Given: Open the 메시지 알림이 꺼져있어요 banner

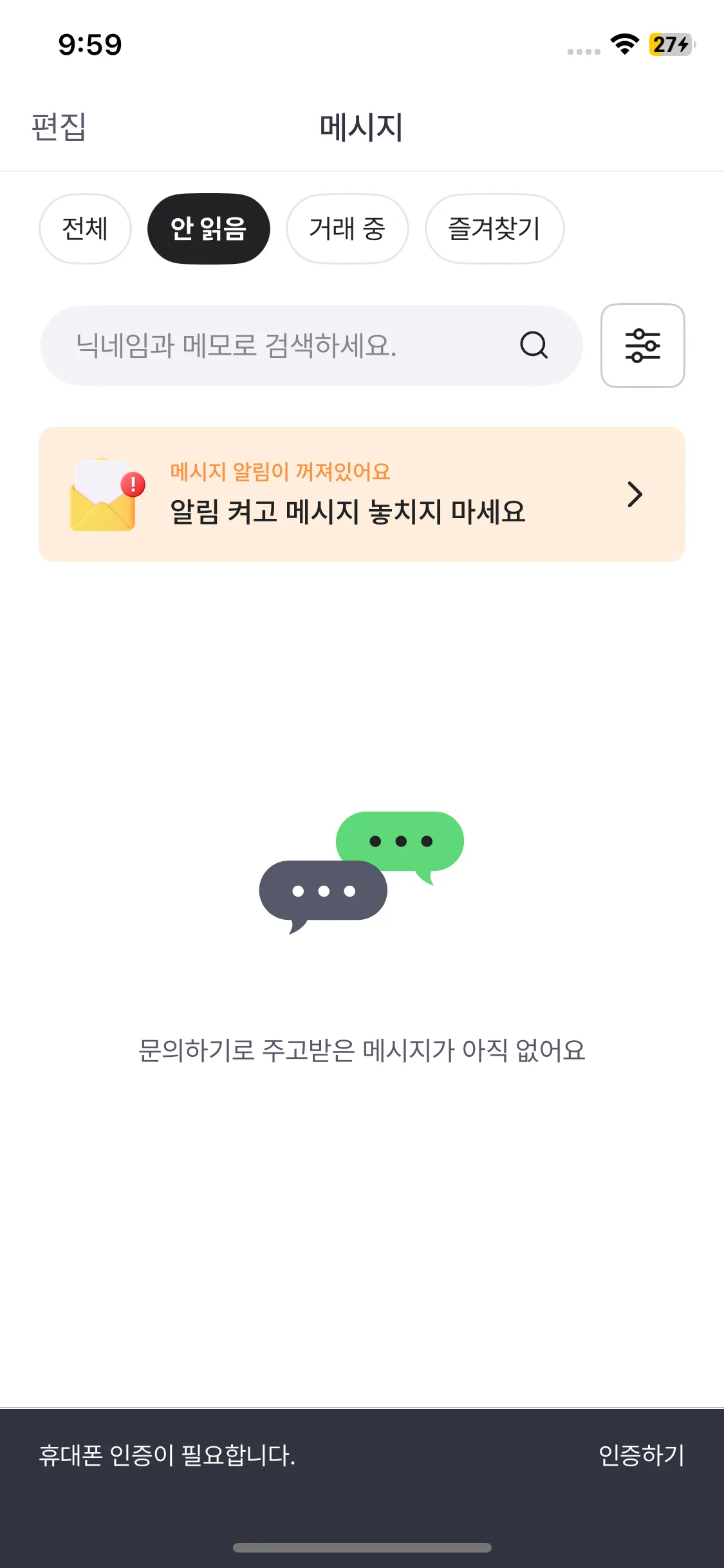Looking at the screenshot, I should coord(362,494).
